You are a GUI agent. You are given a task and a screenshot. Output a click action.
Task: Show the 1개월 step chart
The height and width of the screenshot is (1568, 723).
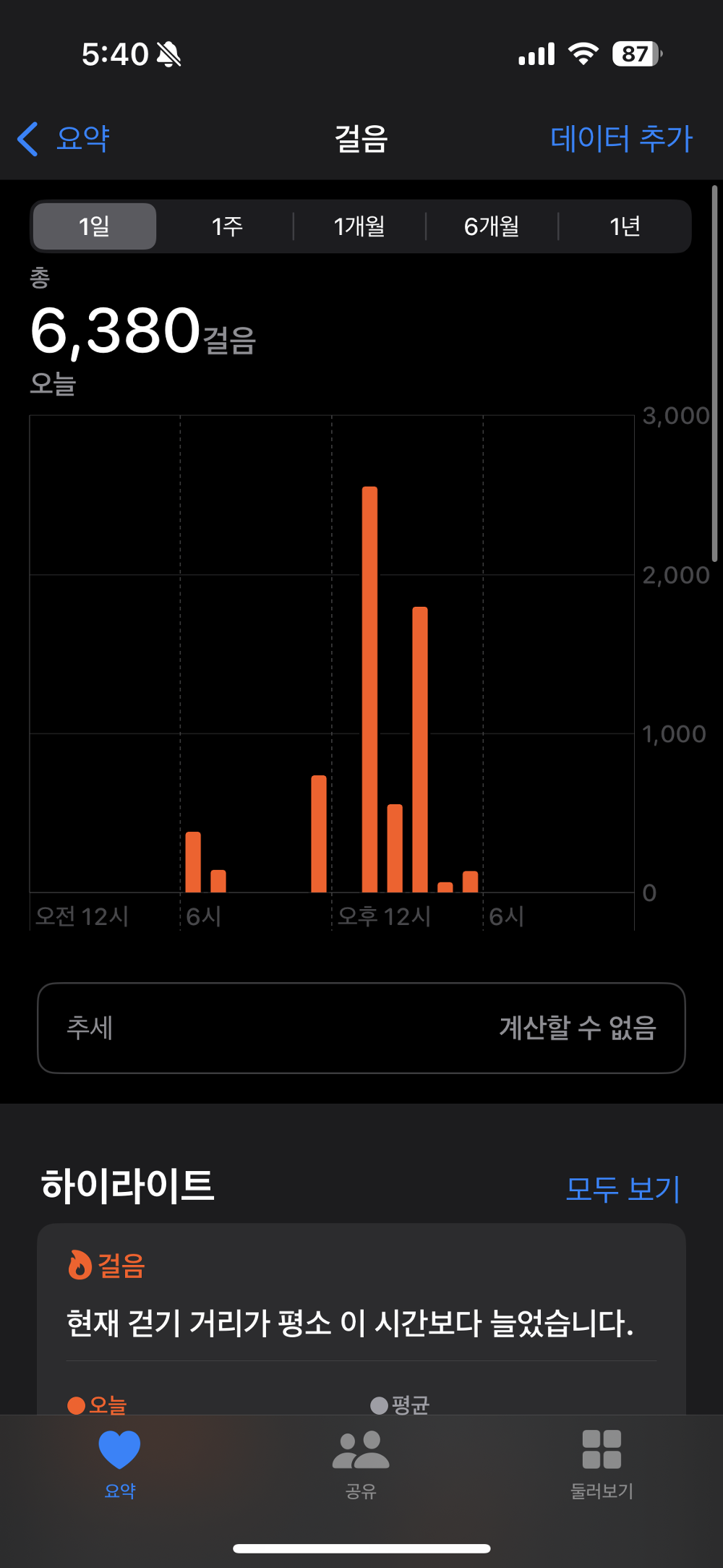pos(359,226)
